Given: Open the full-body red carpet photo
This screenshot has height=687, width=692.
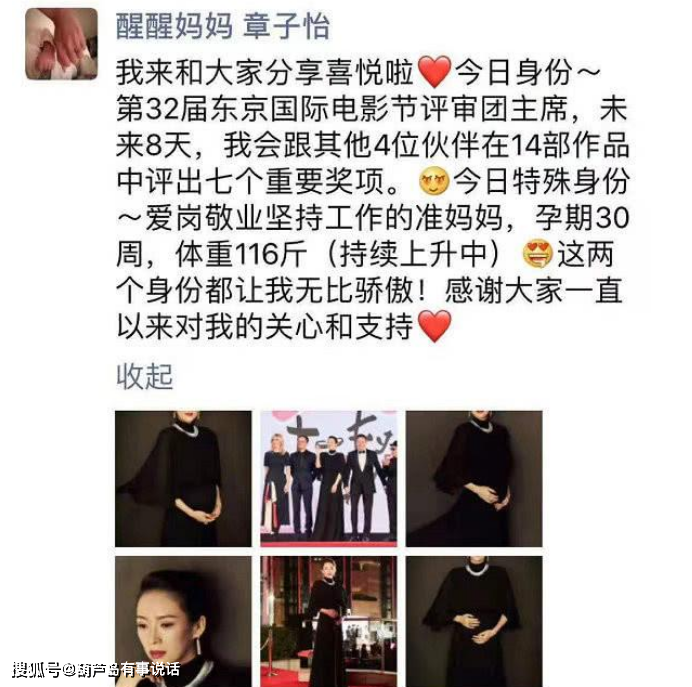Looking at the screenshot, I should click(328, 621).
